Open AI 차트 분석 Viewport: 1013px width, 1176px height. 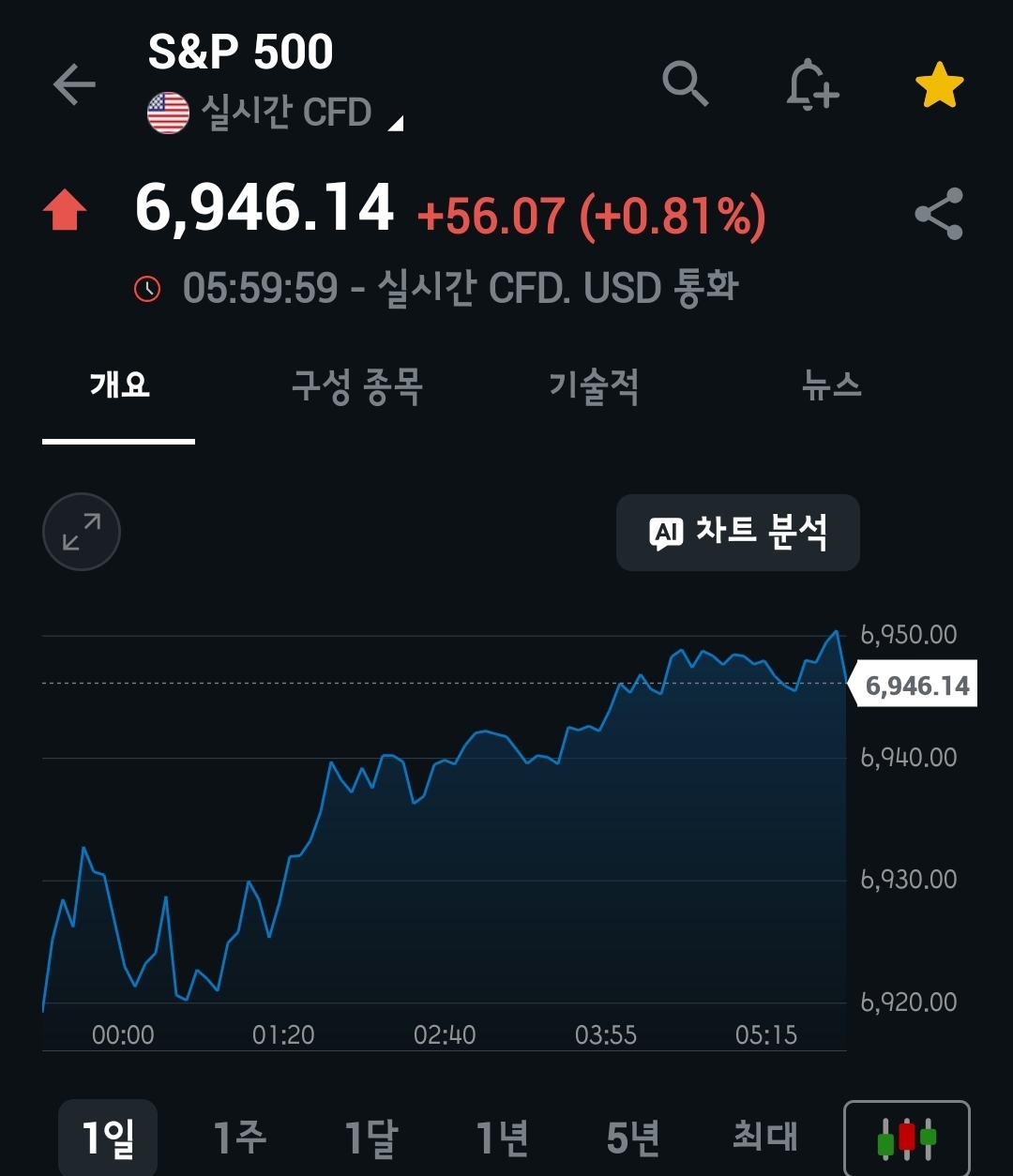tap(738, 533)
